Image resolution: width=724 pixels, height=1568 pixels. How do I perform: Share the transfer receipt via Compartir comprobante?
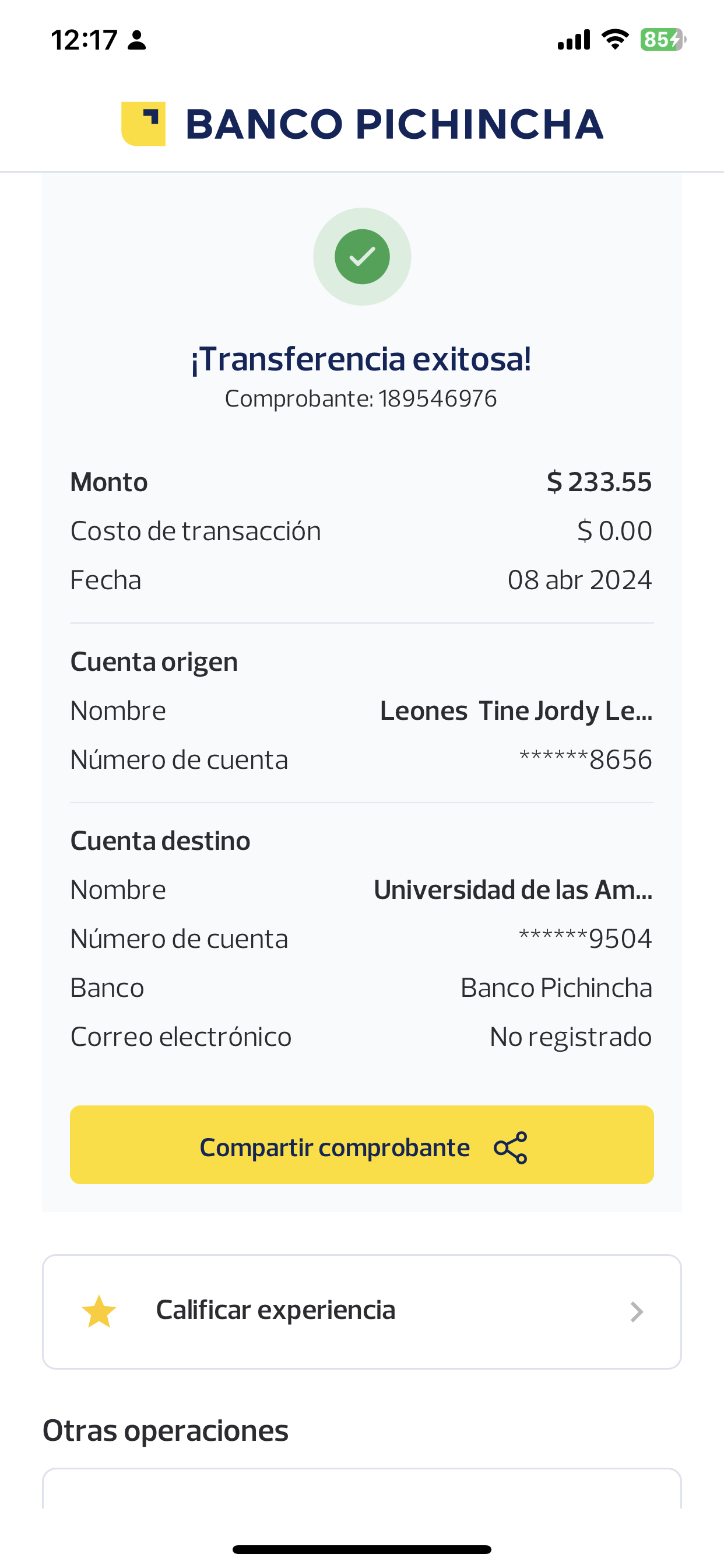[361, 1146]
